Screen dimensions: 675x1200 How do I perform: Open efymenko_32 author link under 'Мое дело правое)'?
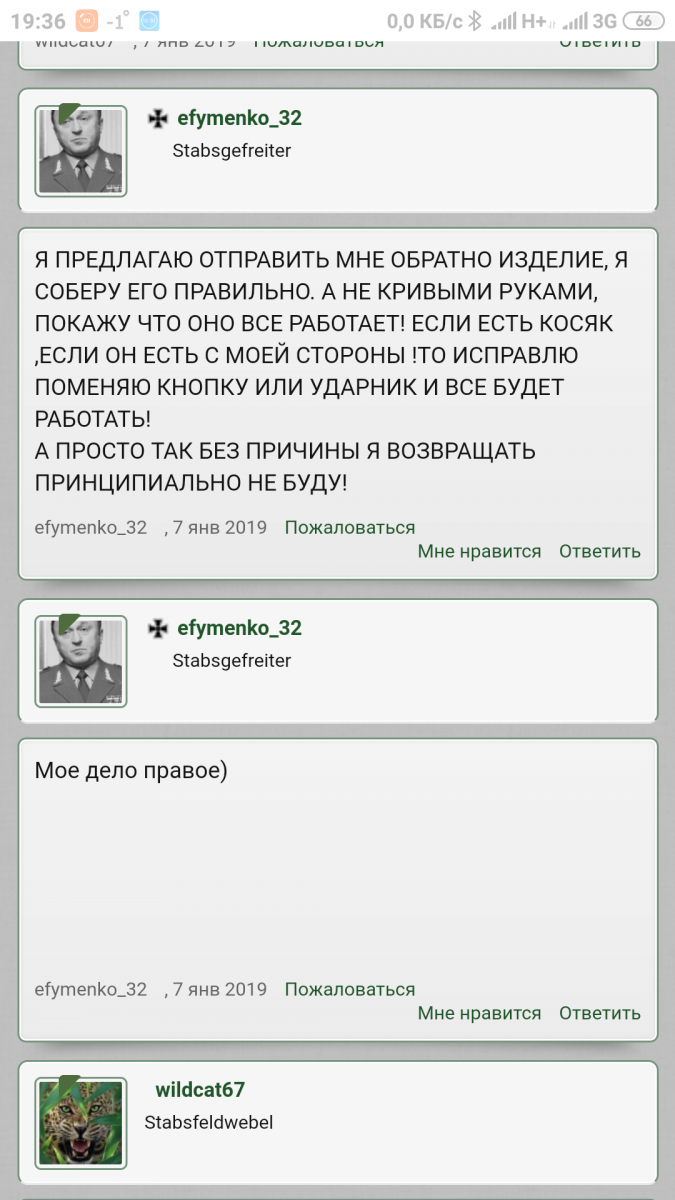coord(90,989)
